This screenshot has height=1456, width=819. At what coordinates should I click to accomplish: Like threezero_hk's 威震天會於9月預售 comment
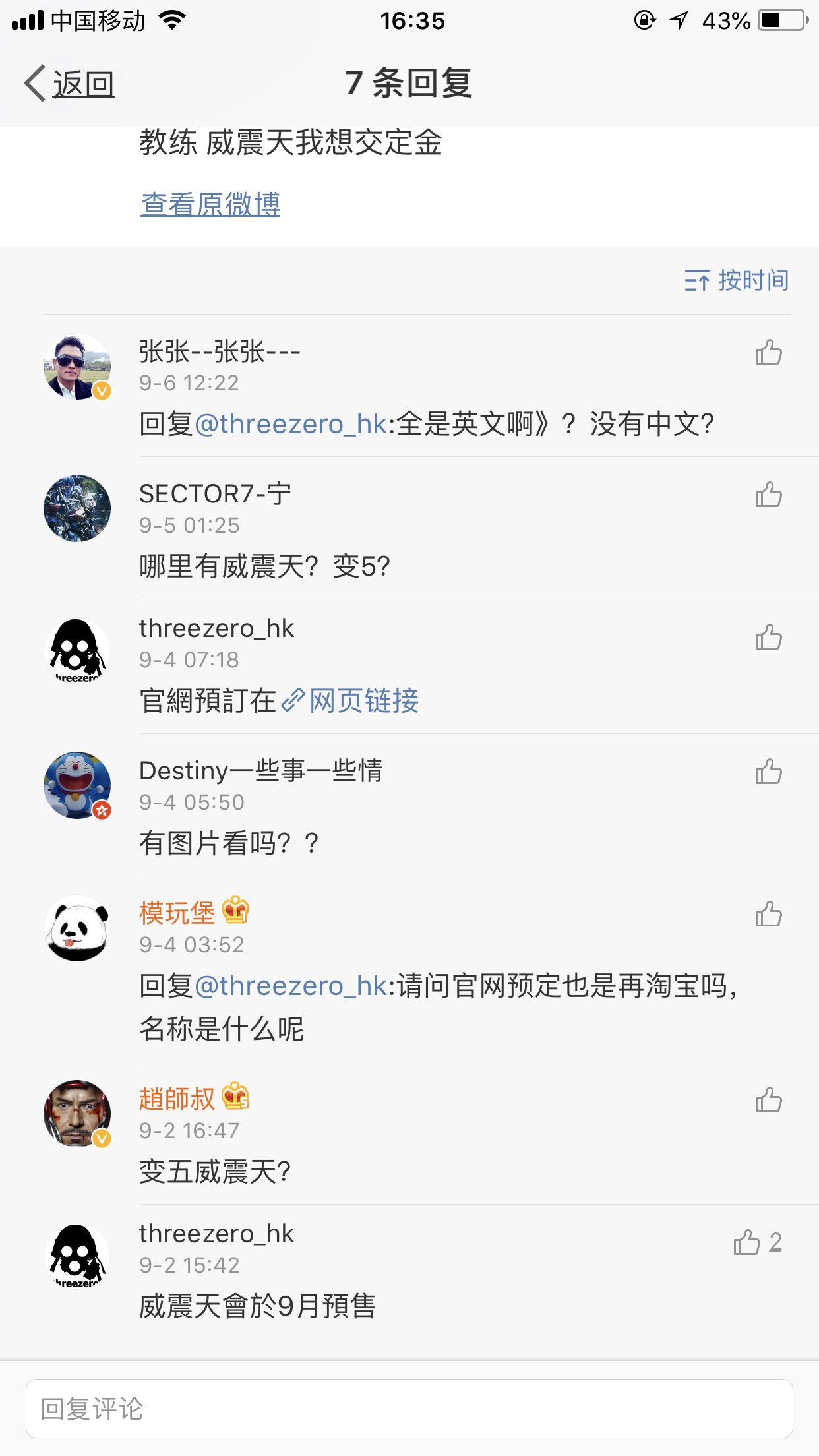coord(757,1242)
